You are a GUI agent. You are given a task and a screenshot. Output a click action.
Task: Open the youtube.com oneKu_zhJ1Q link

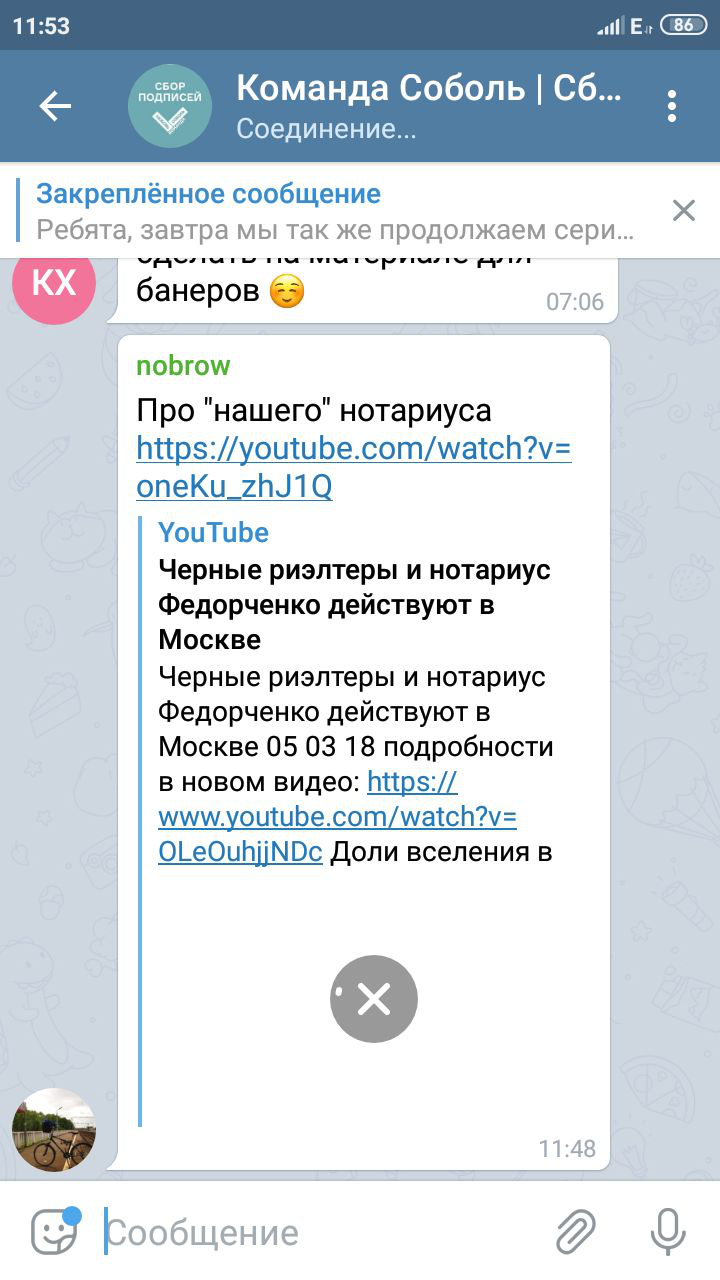pyautogui.click(x=353, y=468)
